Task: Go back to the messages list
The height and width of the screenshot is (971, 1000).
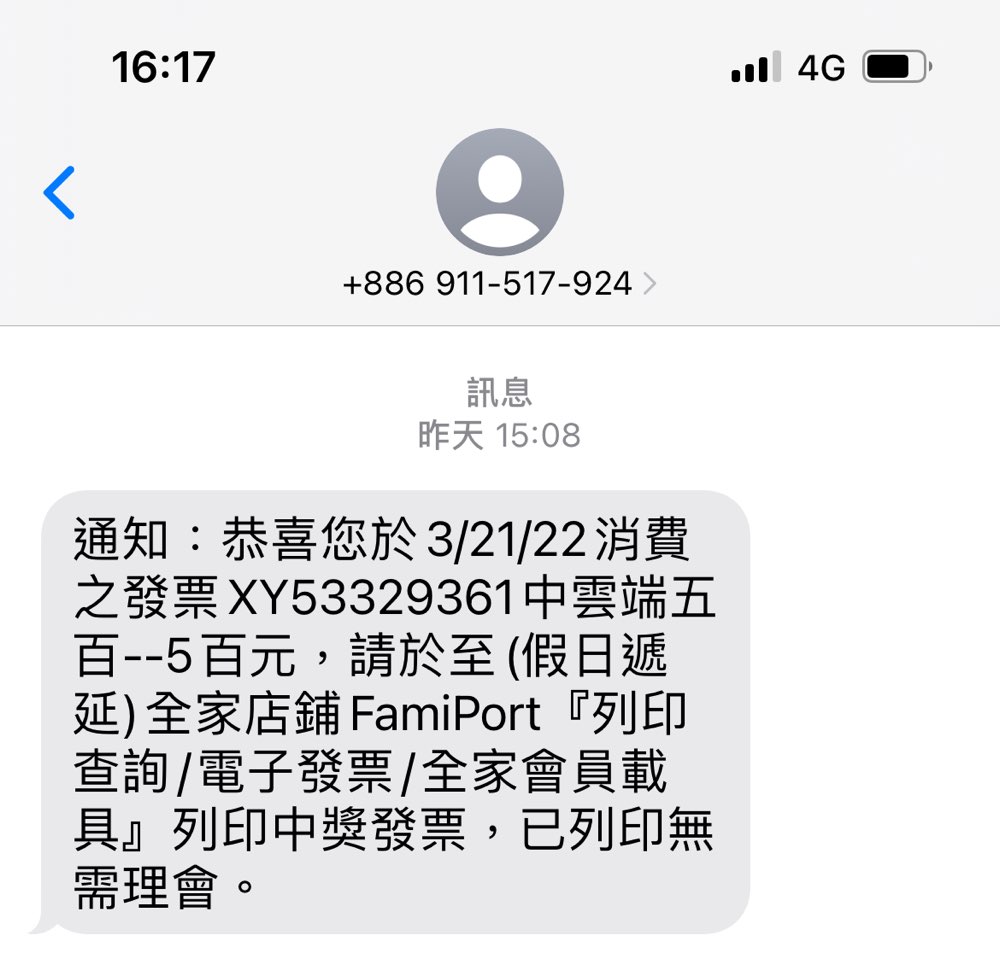Action: (60, 193)
